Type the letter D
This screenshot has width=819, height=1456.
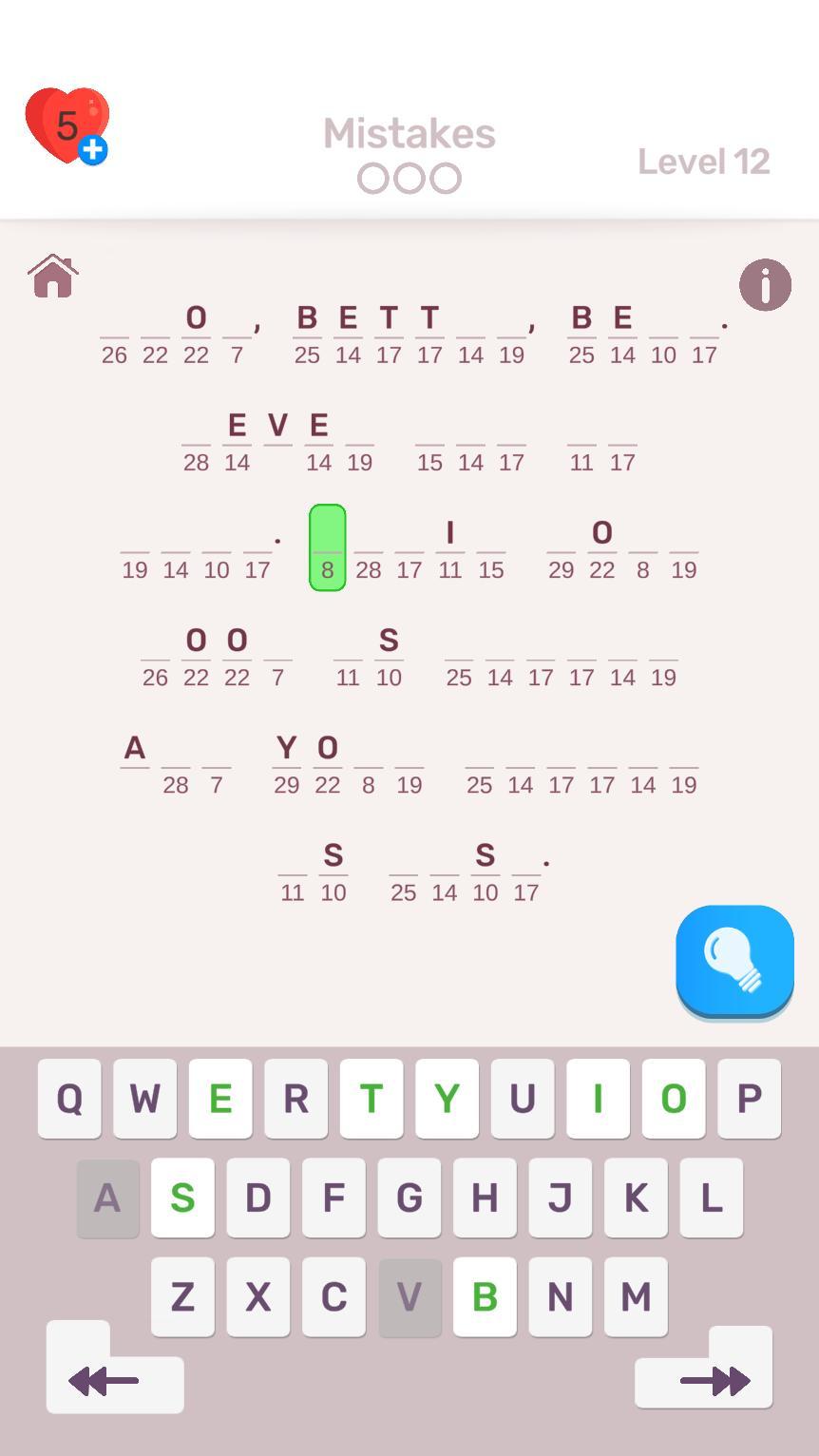(x=257, y=1197)
